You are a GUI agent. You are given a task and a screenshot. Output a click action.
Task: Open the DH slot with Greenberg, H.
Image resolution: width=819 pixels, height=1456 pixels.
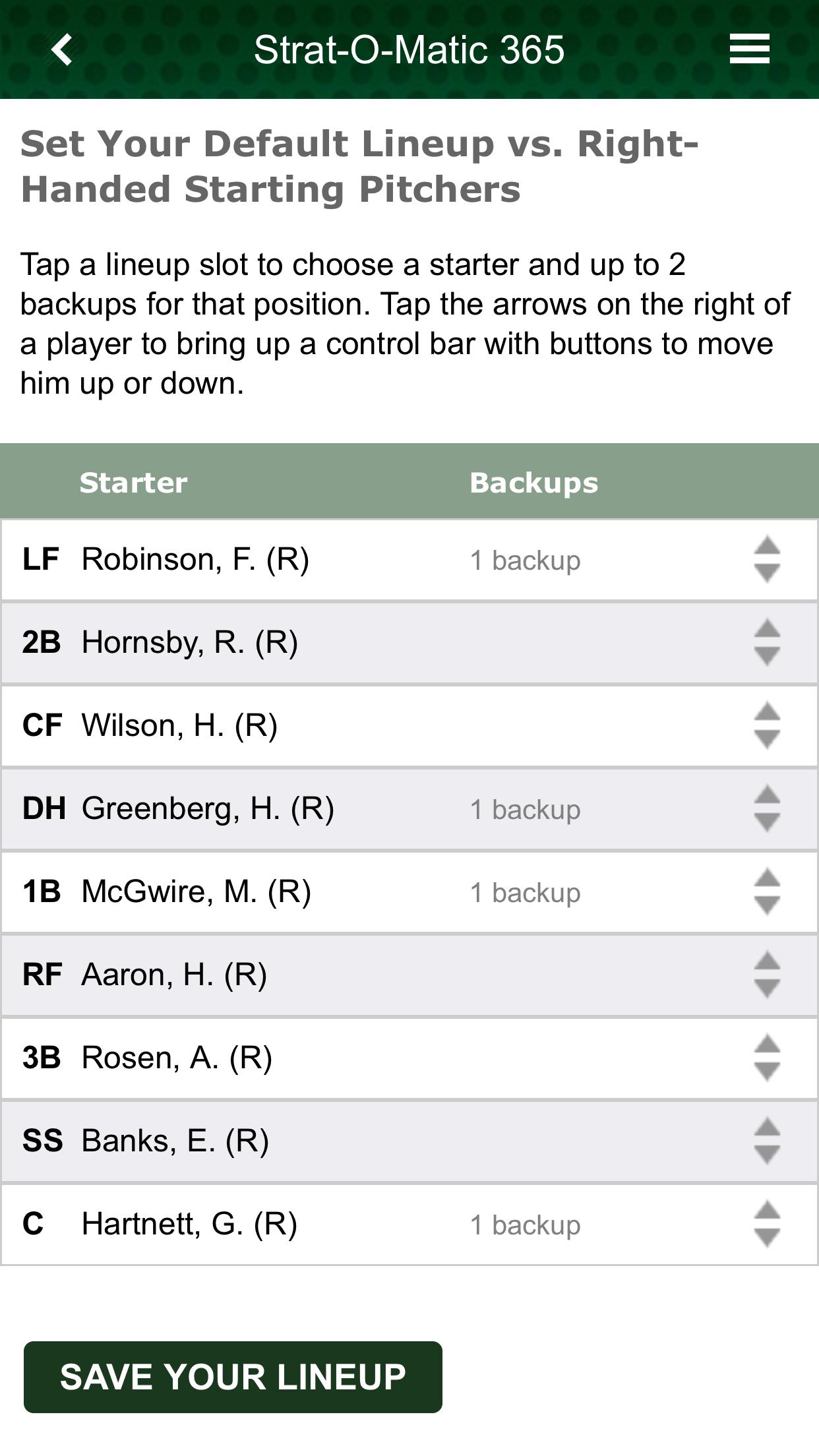(208, 809)
